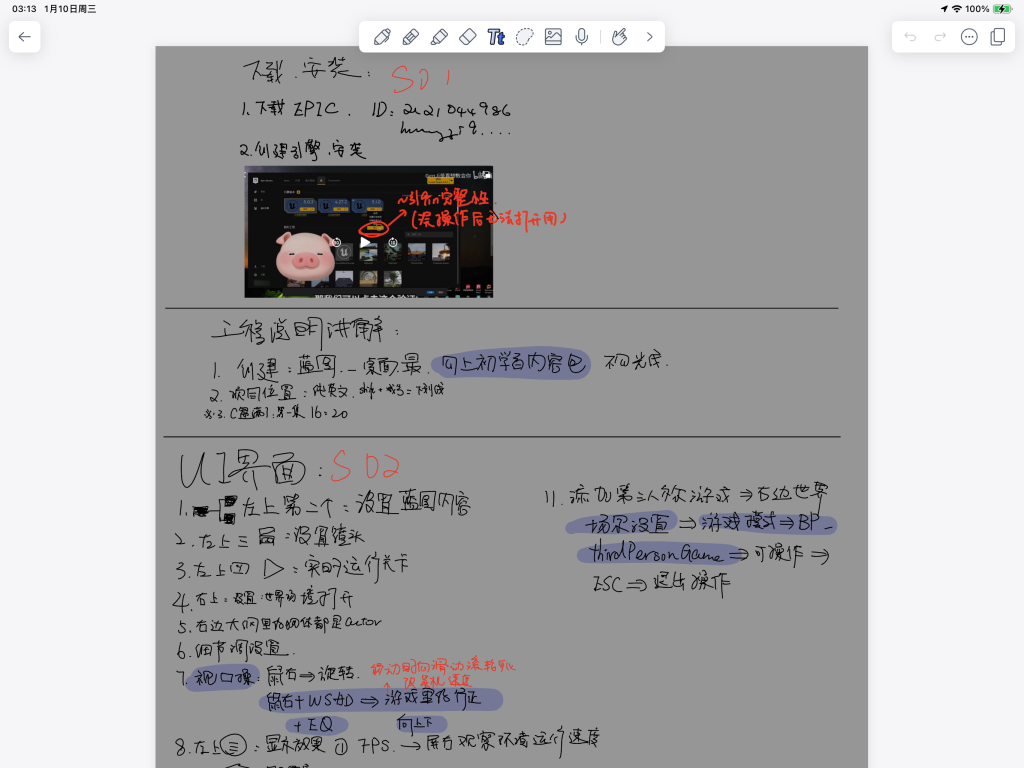Toggle the finger touch mode
This screenshot has width=1024, height=768.
point(619,37)
